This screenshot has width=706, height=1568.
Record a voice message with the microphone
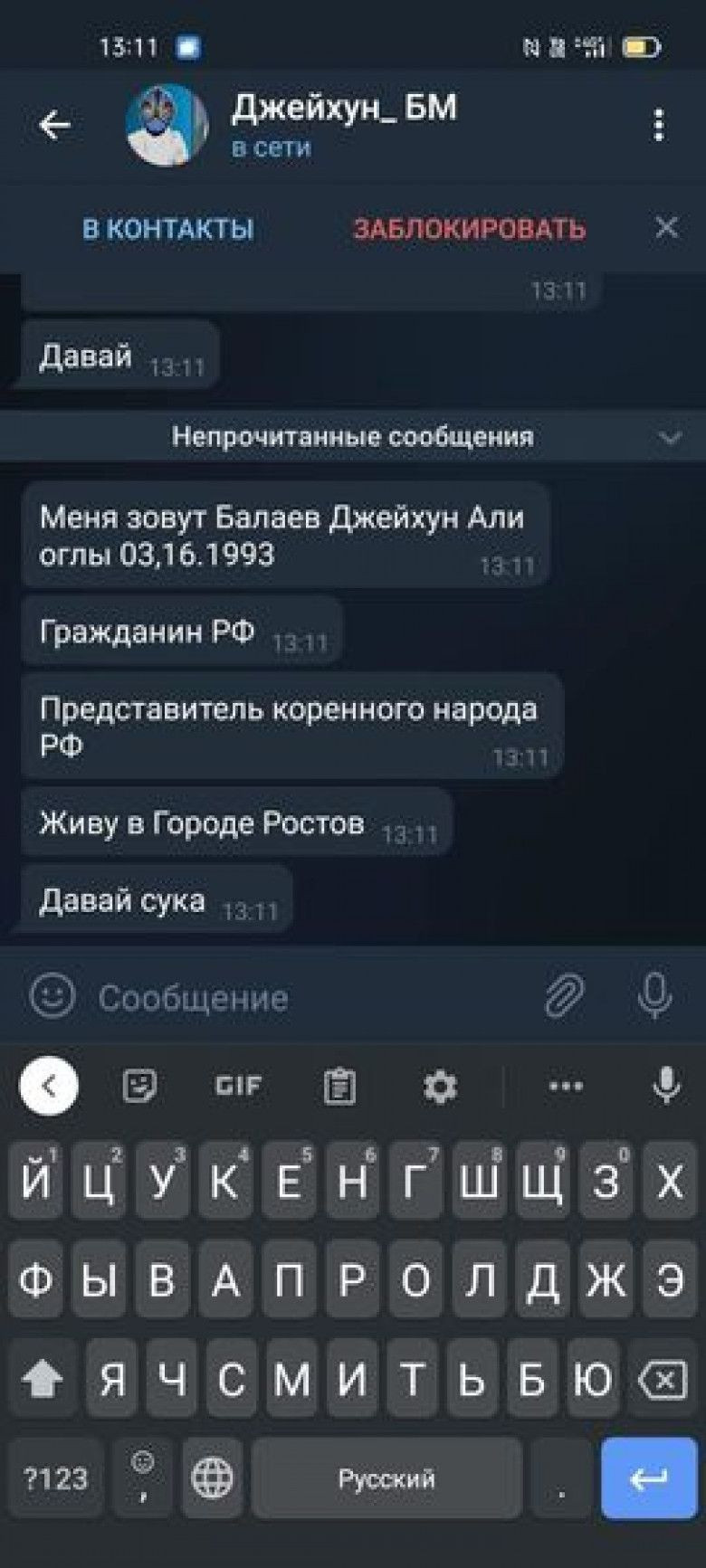click(654, 996)
